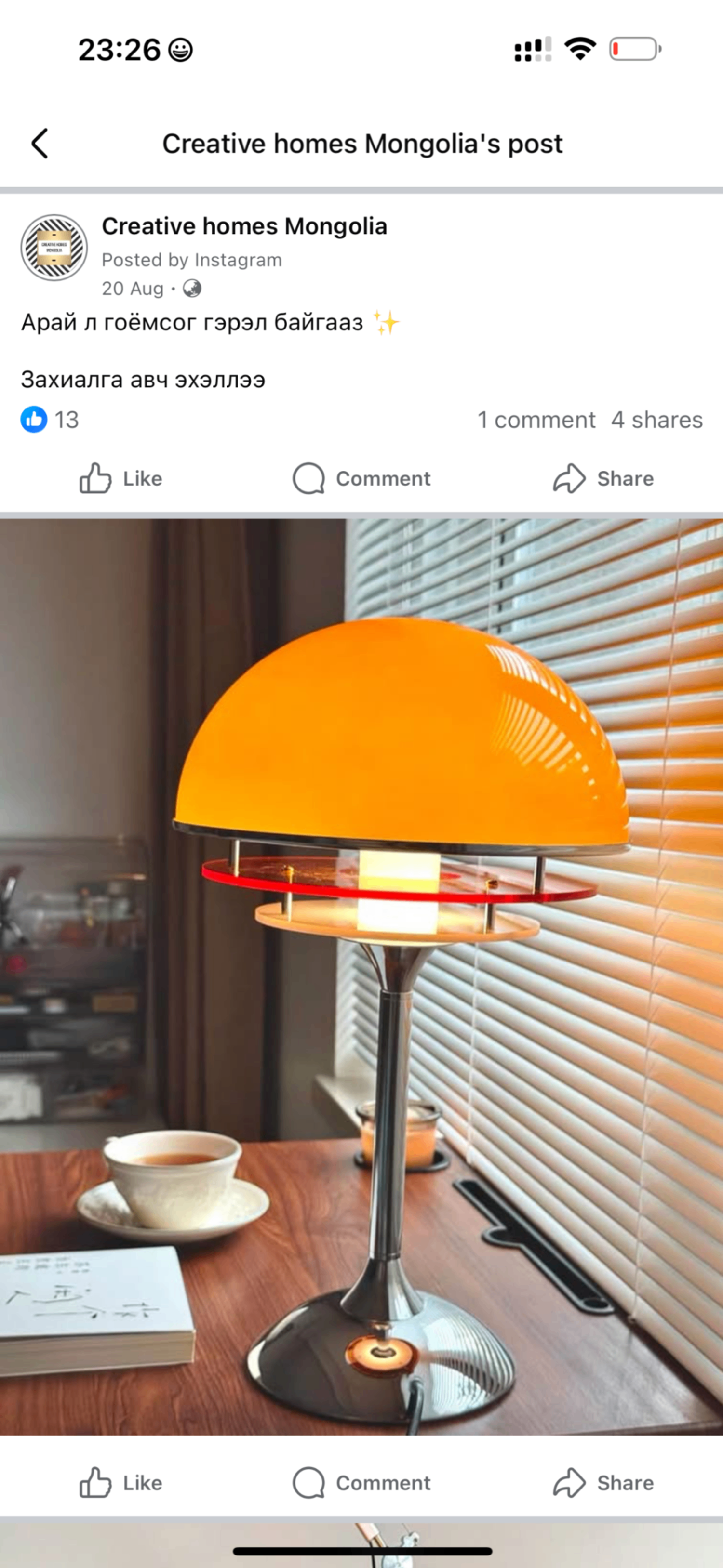Comment on the lamp photo below it

pyautogui.click(x=361, y=1483)
